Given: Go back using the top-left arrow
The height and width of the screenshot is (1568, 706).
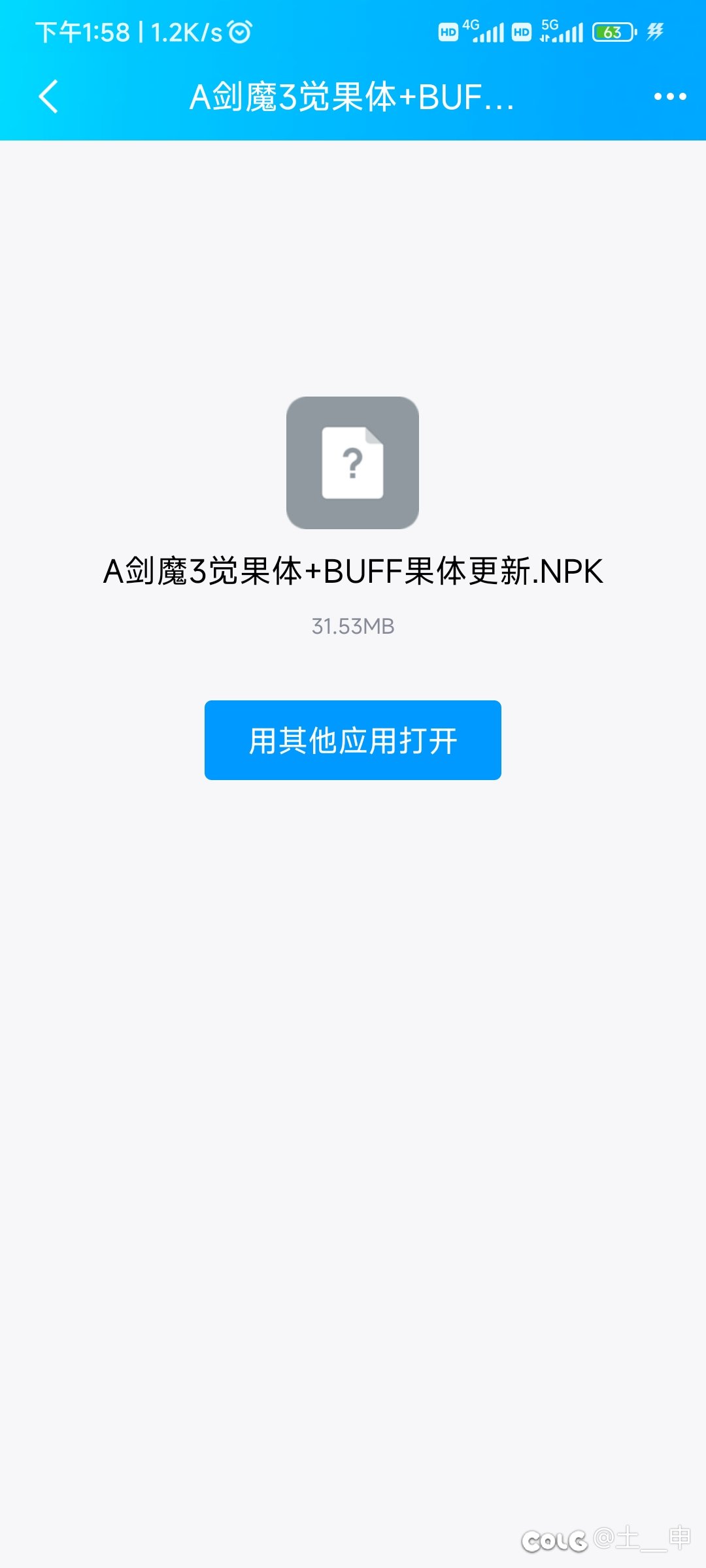Looking at the screenshot, I should pyautogui.click(x=48, y=97).
